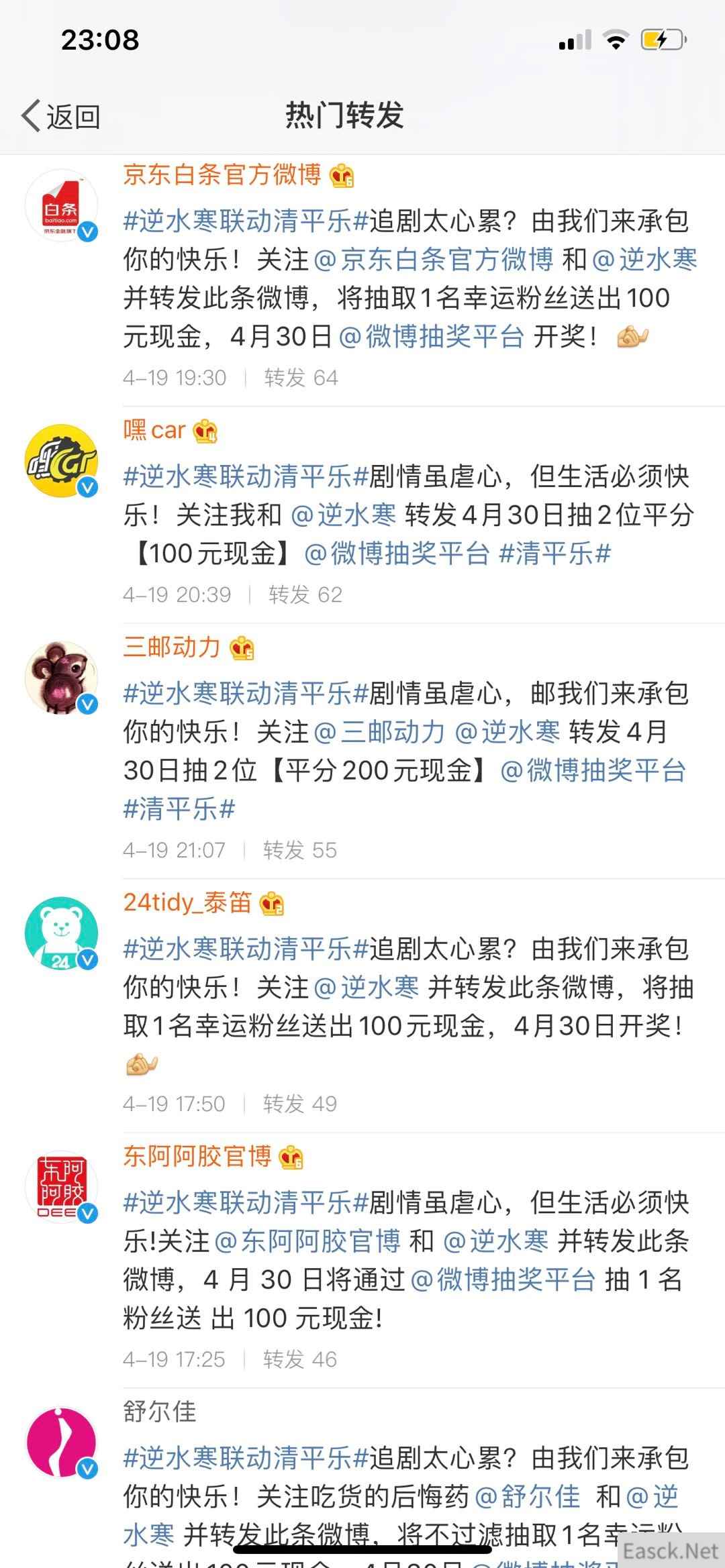This screenshot has width=725, height=1568.
Task: Open the 24tidy_泰笛 user name
Action: [187, 903]
